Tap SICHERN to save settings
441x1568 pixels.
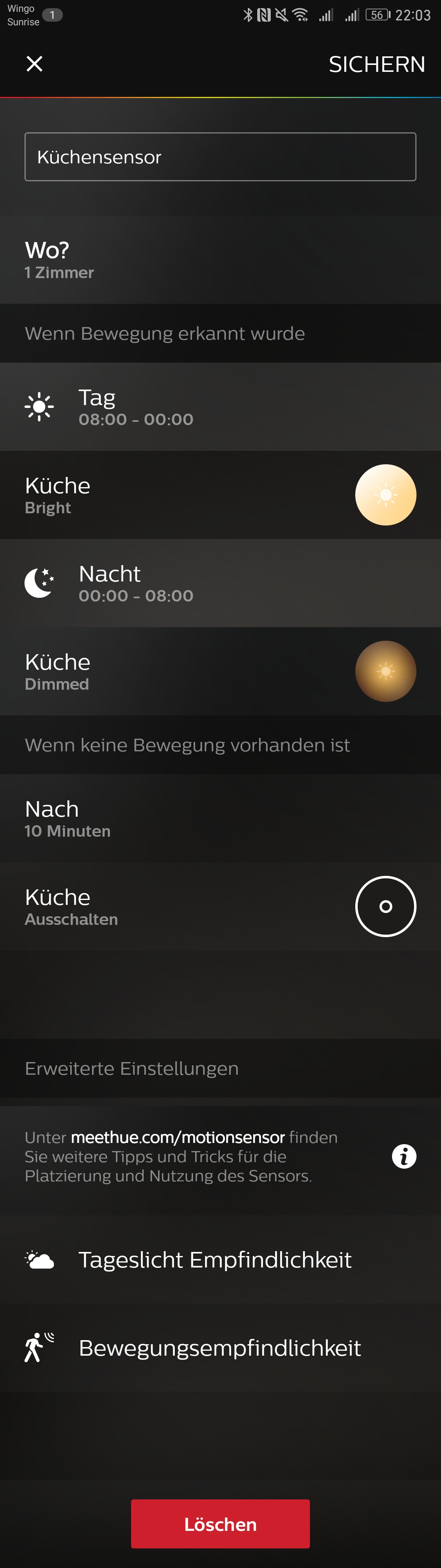(376, 65)
